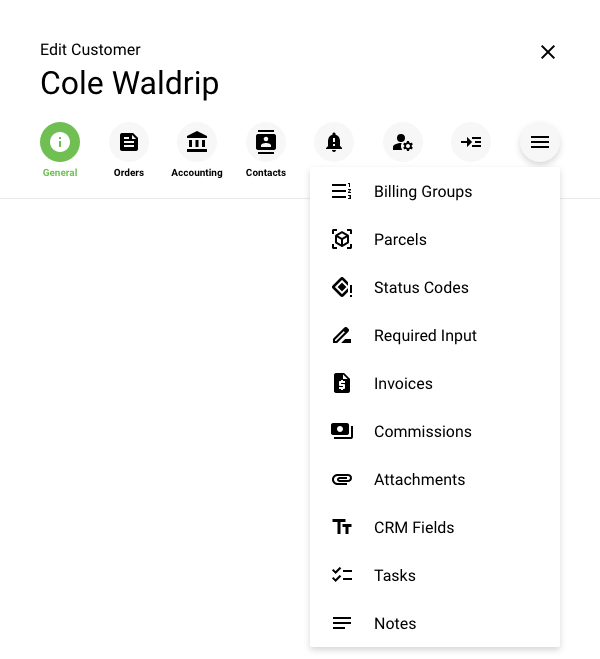
Task: Collapse the hamburger more menu
Action: point(540,142)
